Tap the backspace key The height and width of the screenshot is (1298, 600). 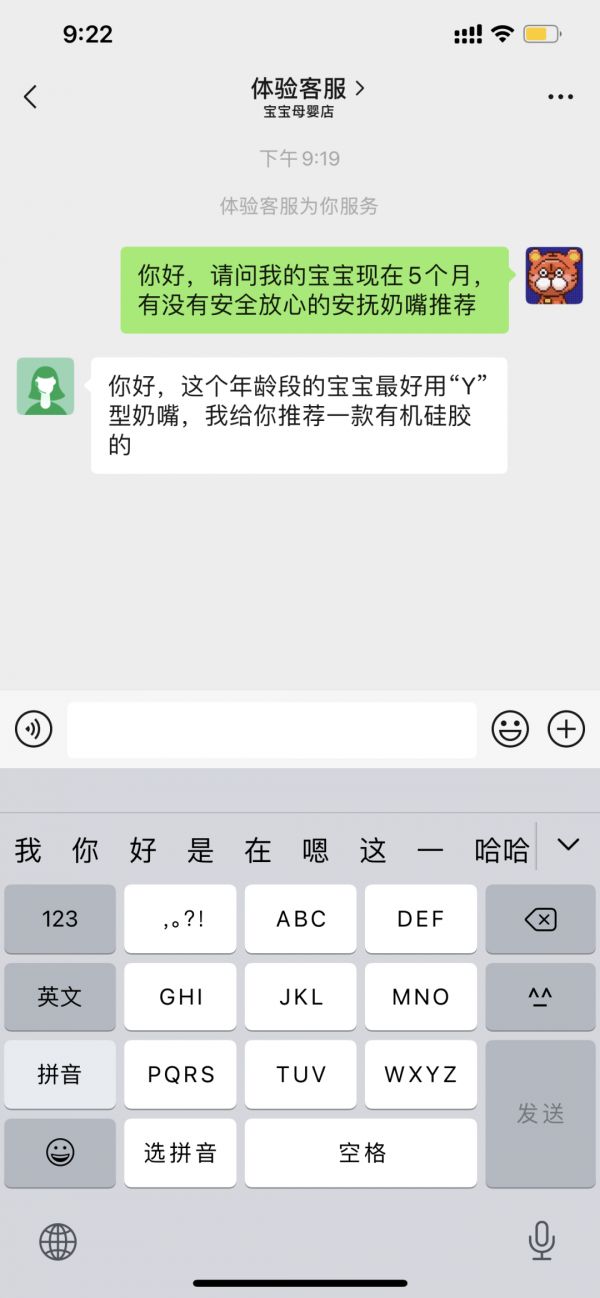(x=540, y=919)
